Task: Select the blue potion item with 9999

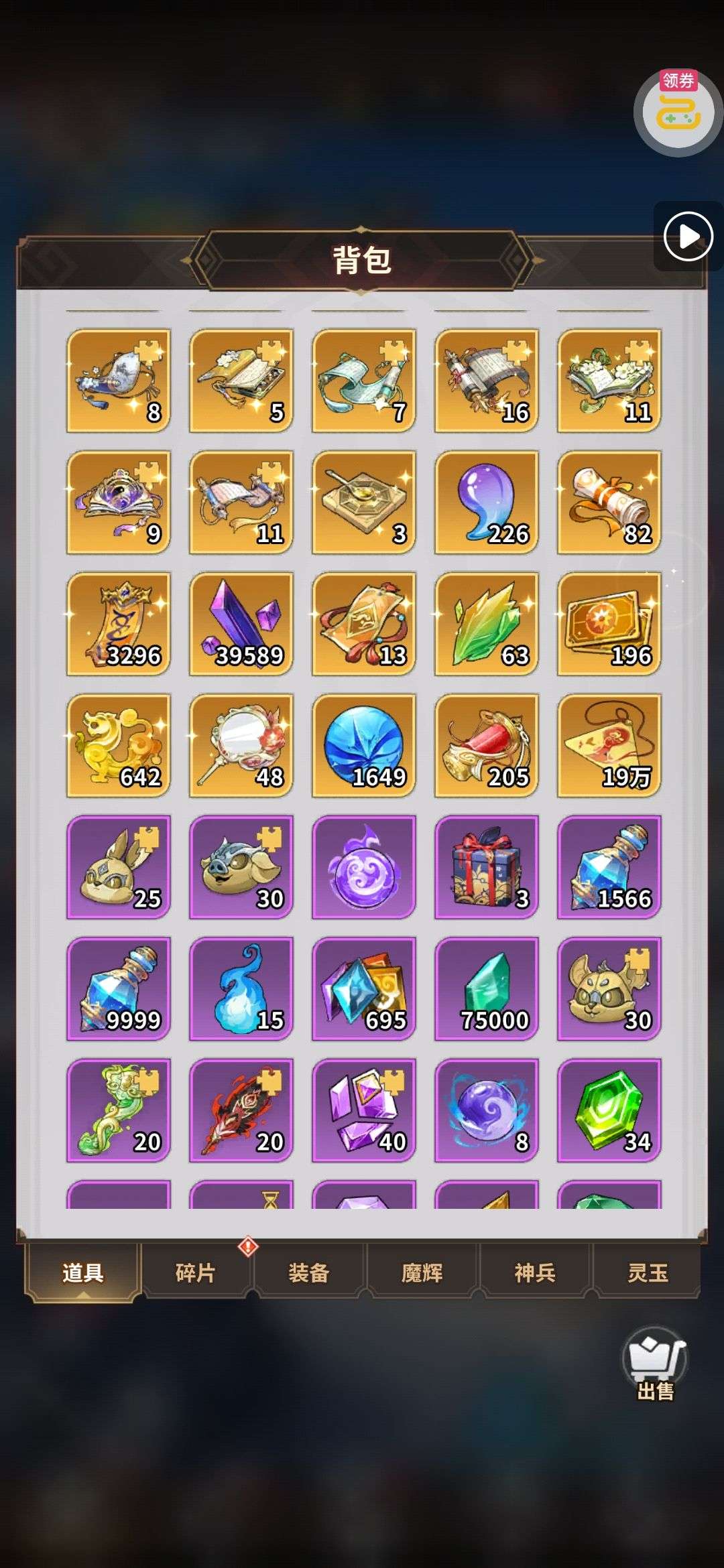Action: [x=118, y=988]
